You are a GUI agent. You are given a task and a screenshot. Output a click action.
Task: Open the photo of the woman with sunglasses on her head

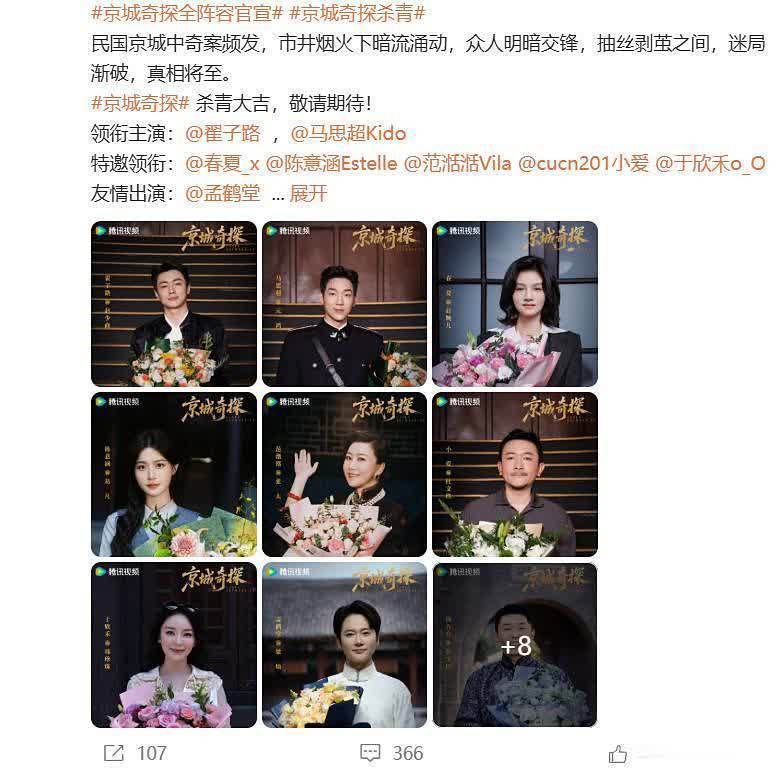pyautogui.click(x=173, y=645)
